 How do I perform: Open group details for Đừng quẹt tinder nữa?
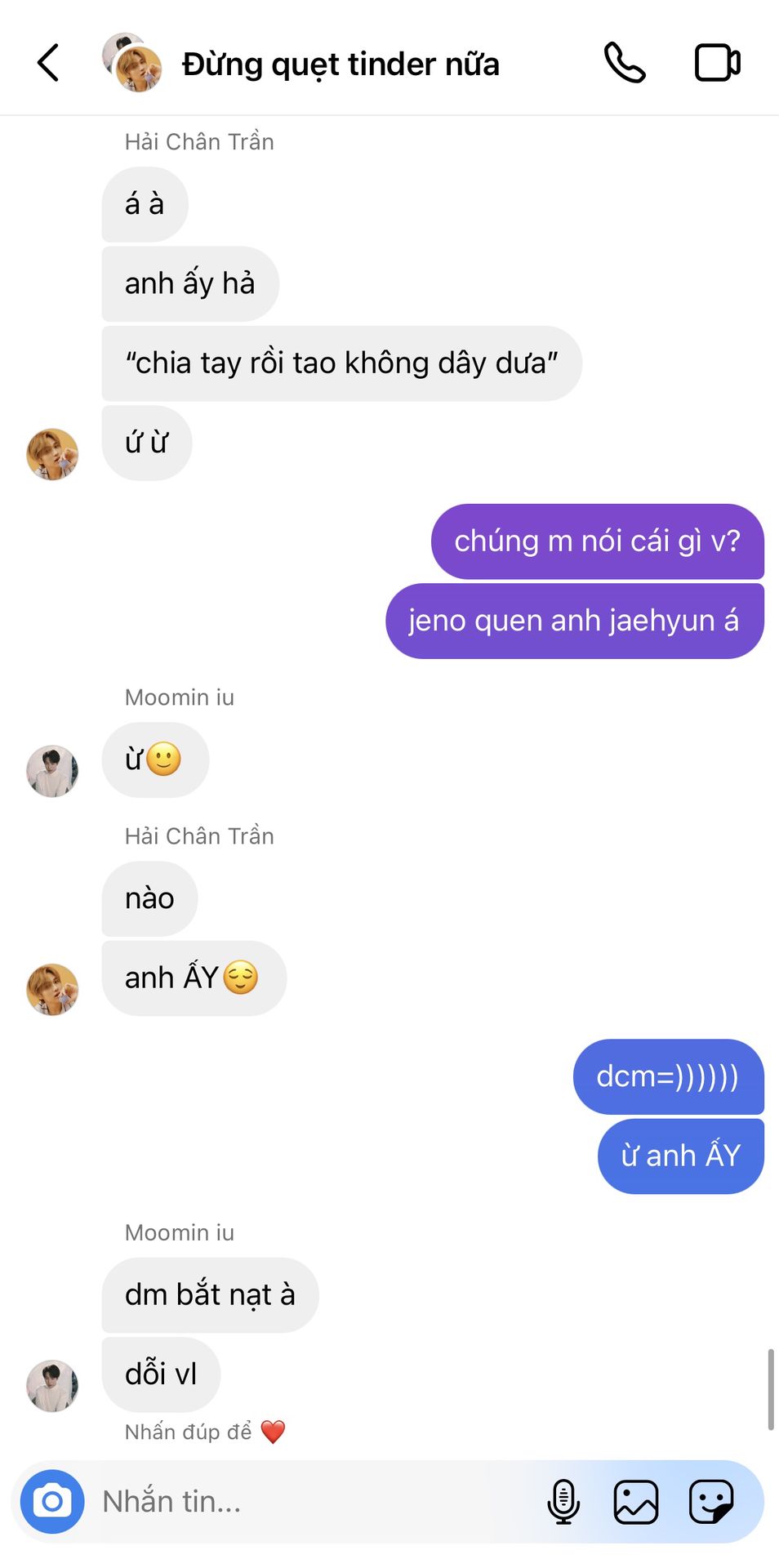[340, 65]
